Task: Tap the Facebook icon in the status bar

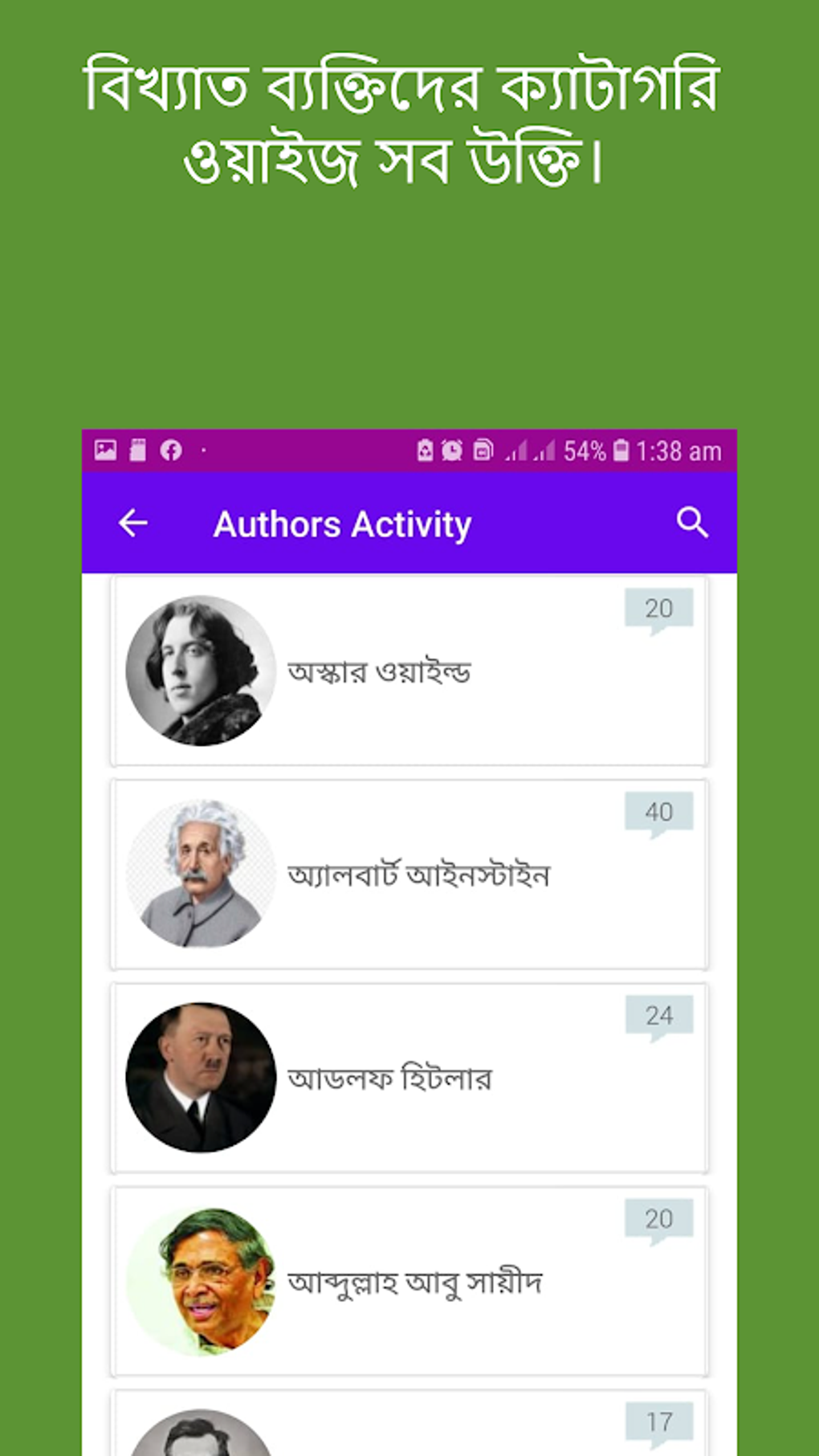Action: [x=171, y=451]
